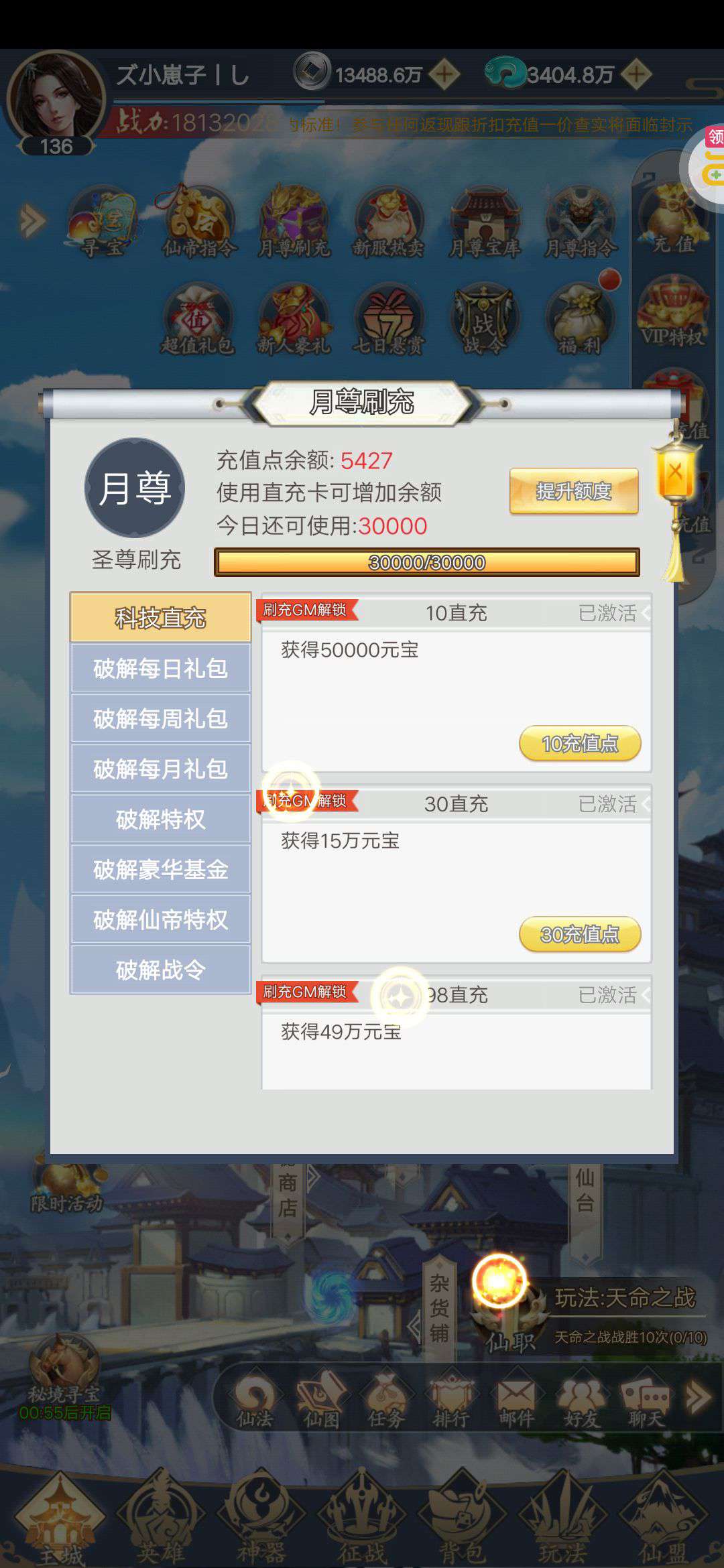Switch to the 破解战令 tab

click(160, 970)
